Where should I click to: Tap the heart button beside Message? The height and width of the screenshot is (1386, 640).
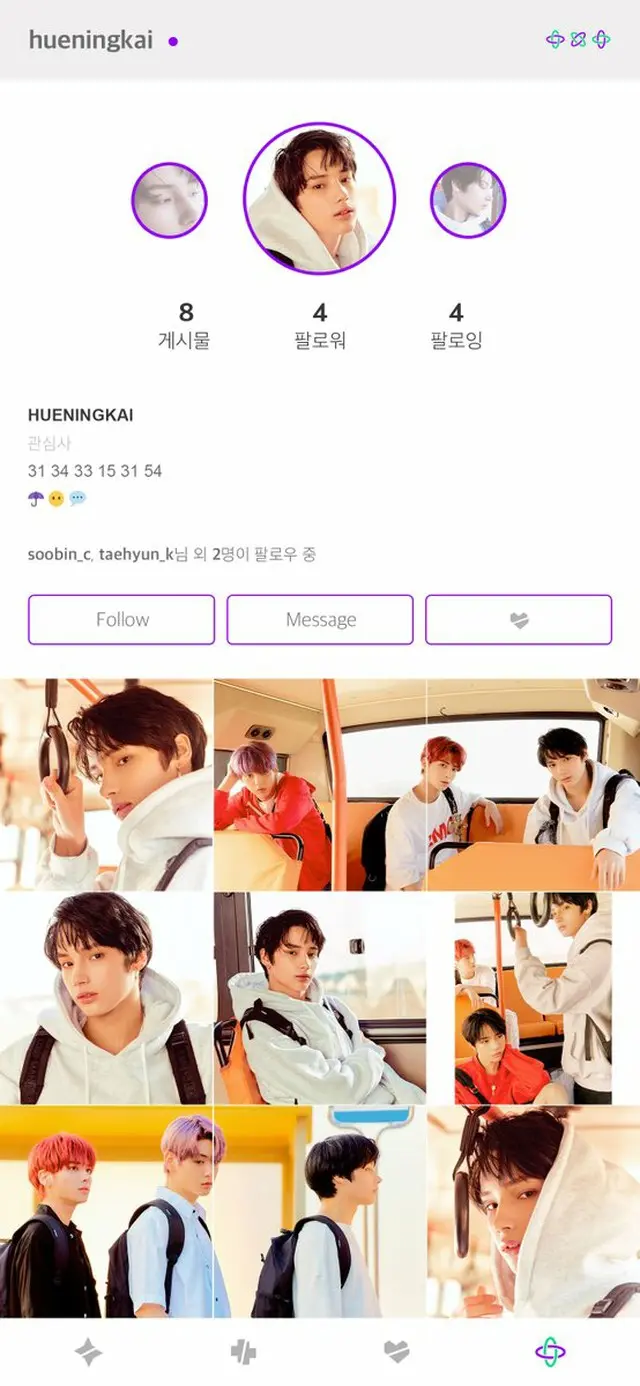coord(519,620)
